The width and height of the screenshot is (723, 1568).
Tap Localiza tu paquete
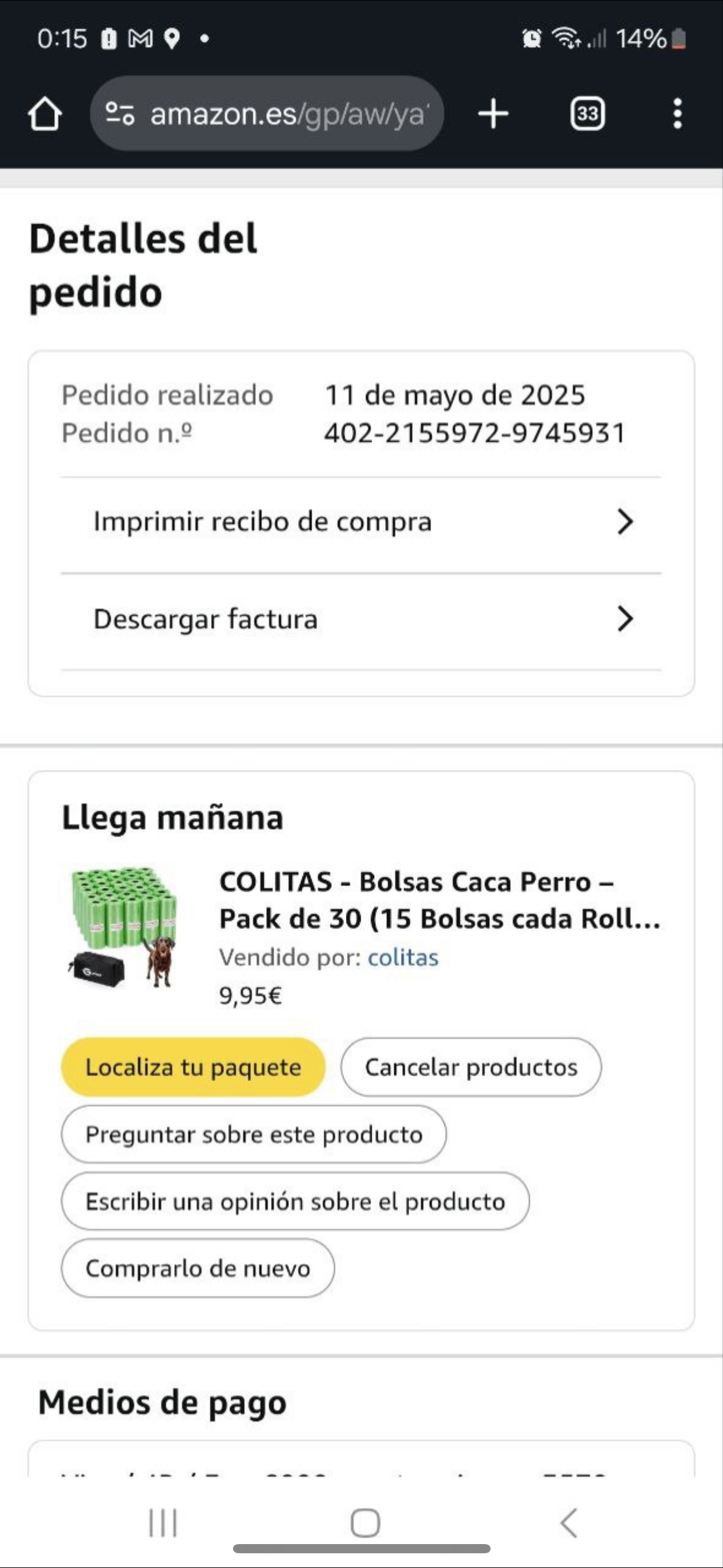[x=193, y=1067]
